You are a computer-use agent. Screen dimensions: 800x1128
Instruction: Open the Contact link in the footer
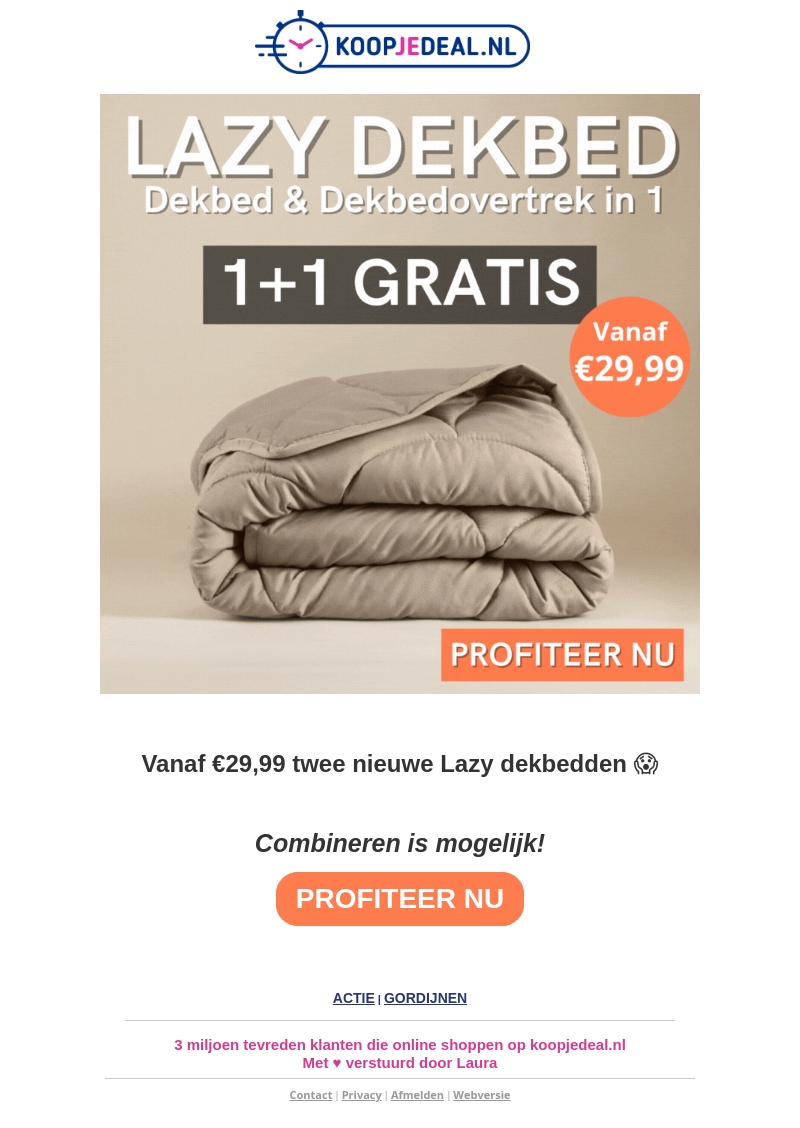pyautogui.click(x=310, y=1095)
